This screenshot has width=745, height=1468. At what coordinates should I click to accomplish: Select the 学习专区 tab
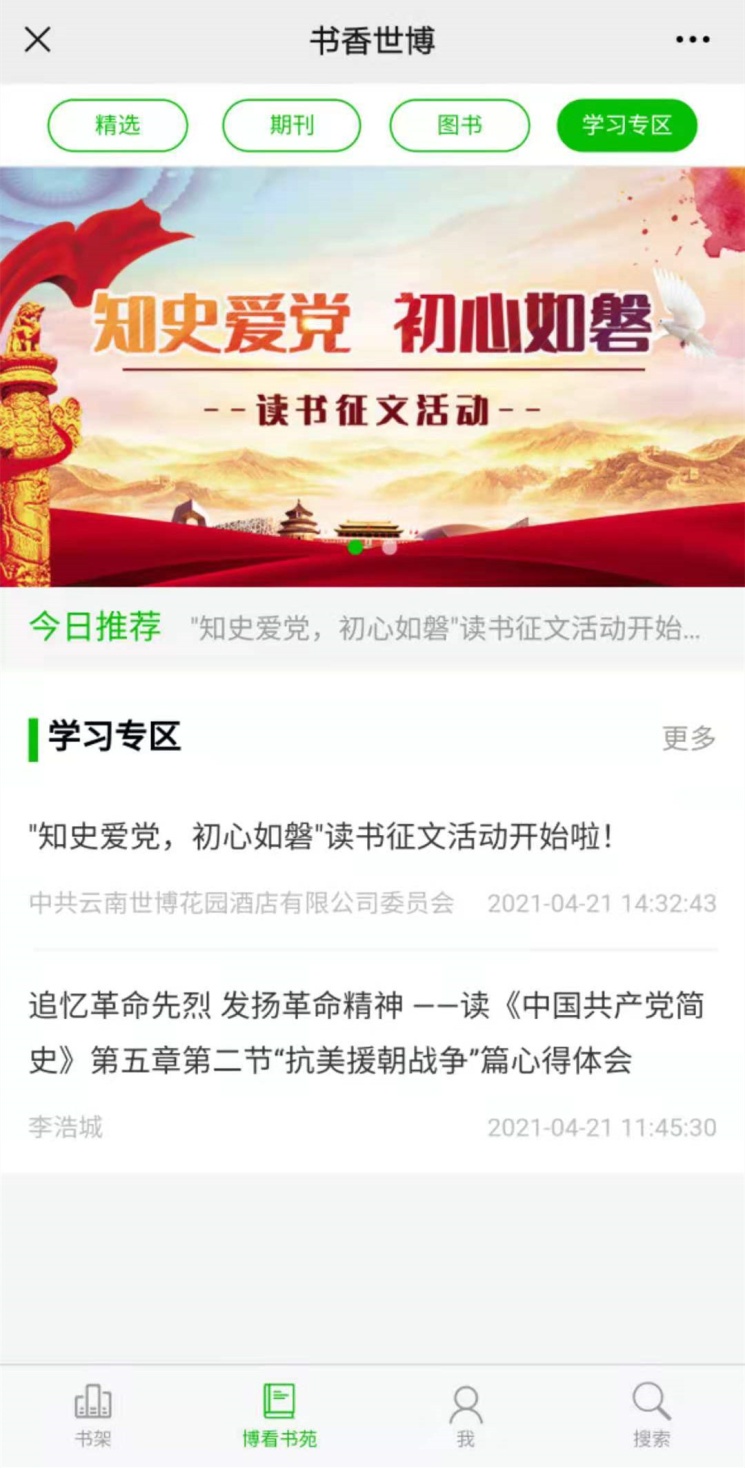click(x=627, y=126)
